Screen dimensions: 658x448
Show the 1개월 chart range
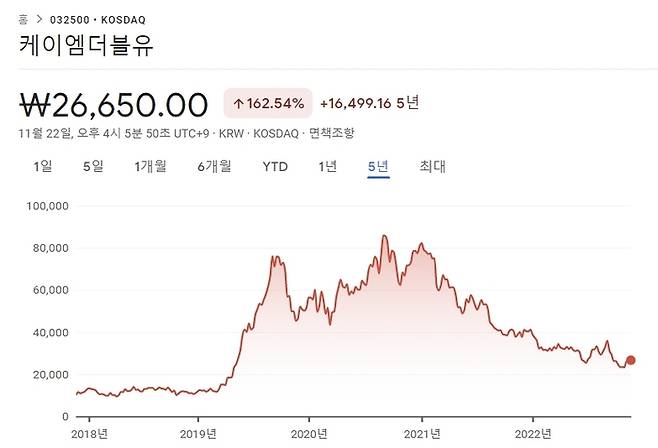150,167
